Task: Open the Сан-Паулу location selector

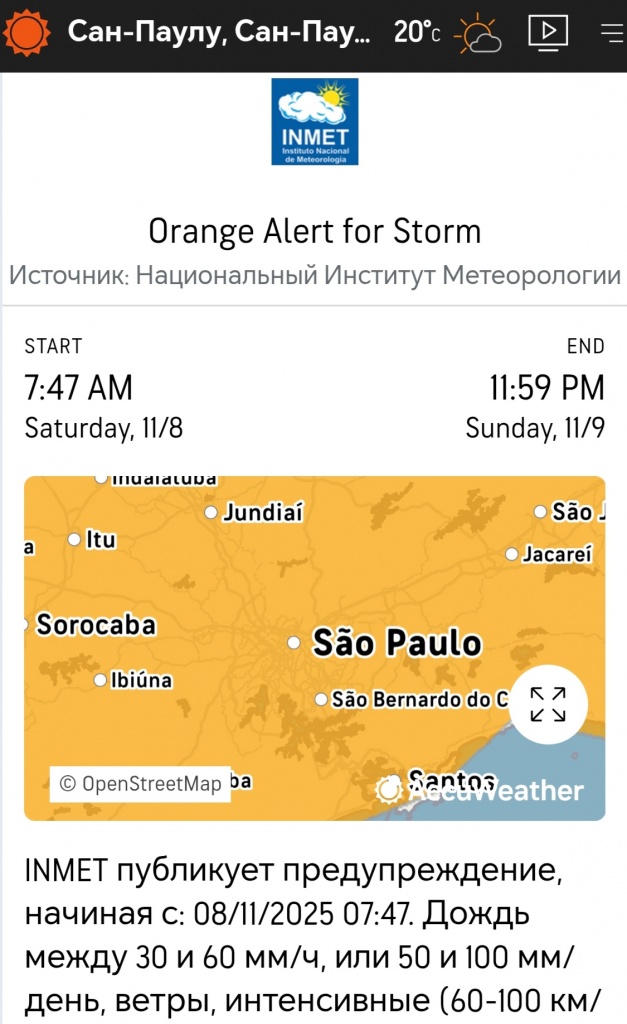Action: click(218, 33)
